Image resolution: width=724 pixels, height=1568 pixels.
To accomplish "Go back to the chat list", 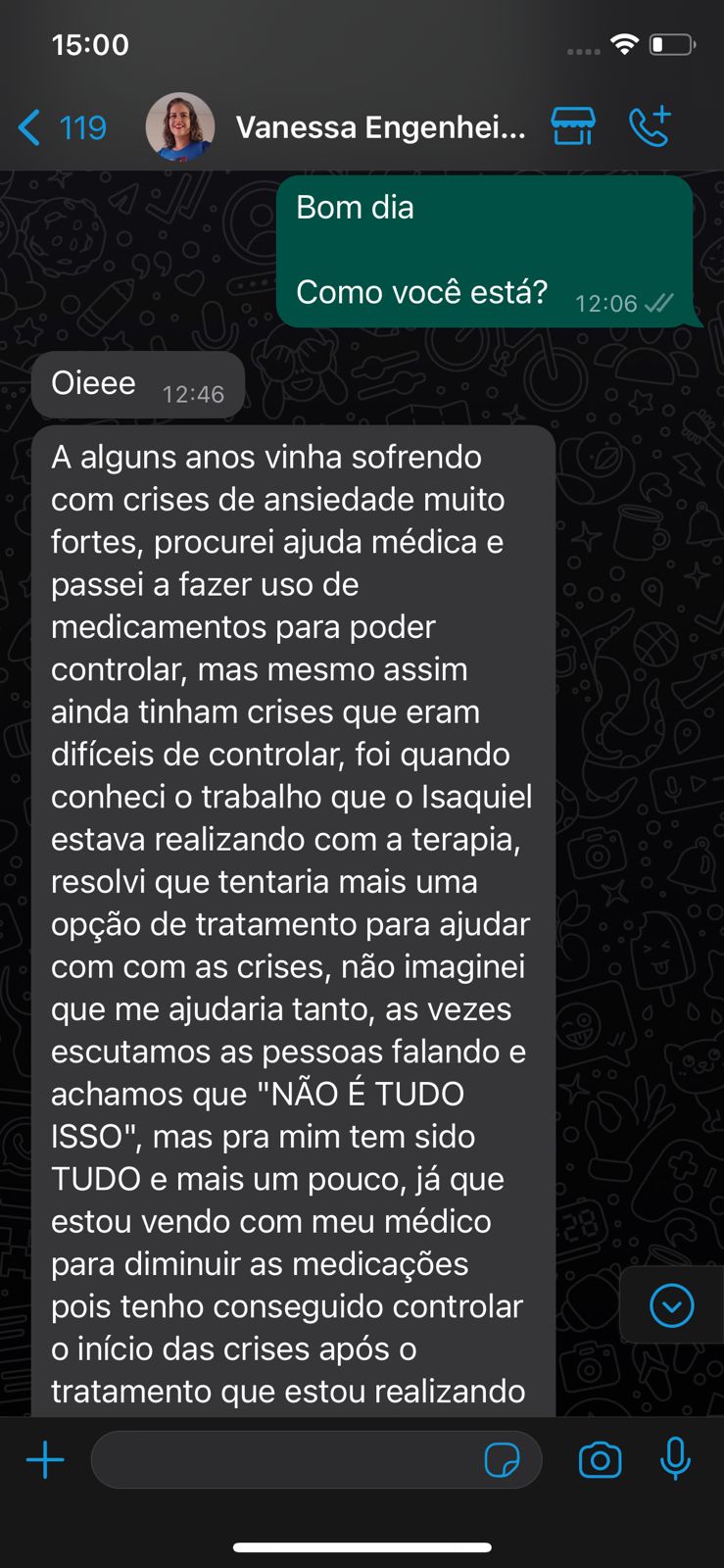I will tap(61, 127).
